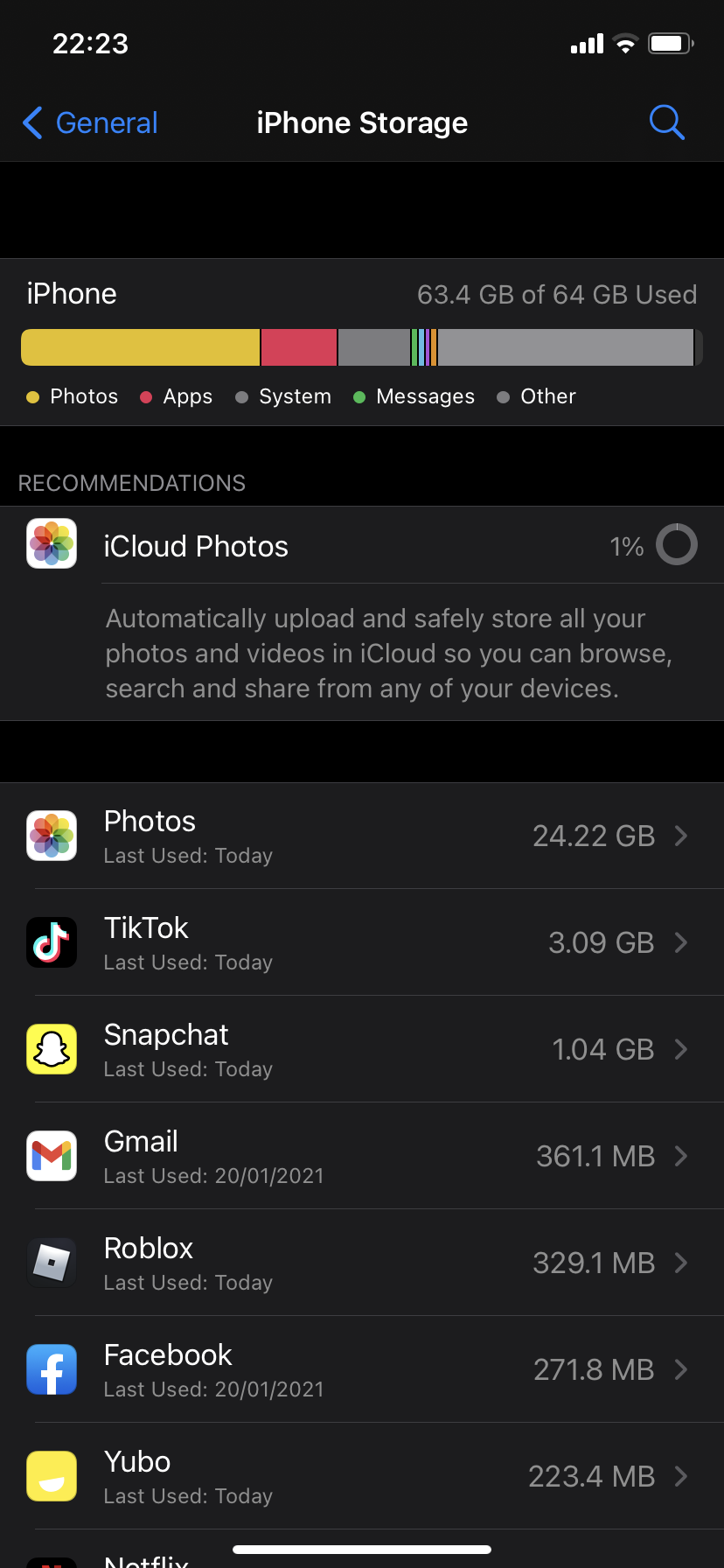Select Gmail in the app list

pos(362,1157)
